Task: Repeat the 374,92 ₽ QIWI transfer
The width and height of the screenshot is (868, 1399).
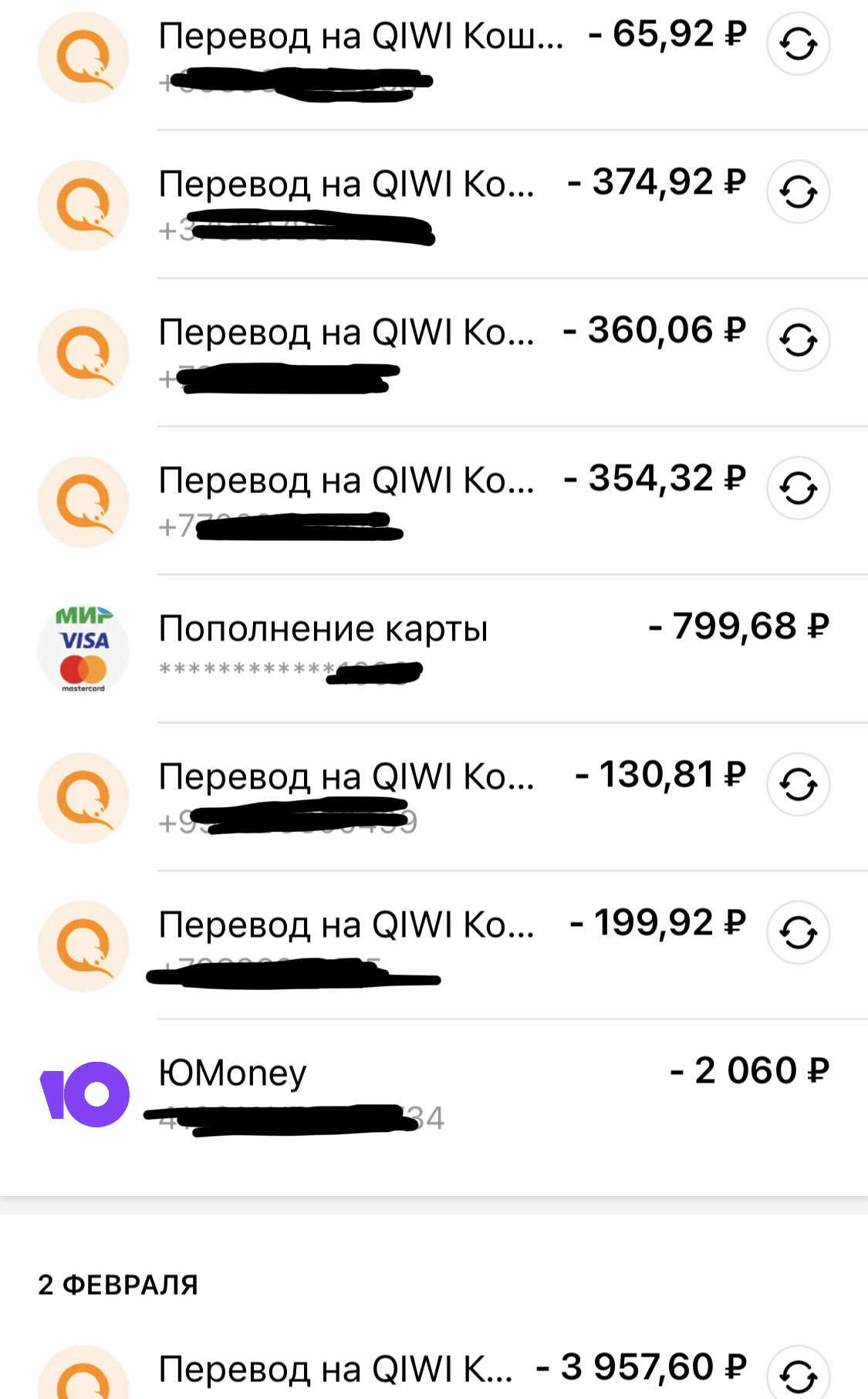Action: tap(798, 192)
